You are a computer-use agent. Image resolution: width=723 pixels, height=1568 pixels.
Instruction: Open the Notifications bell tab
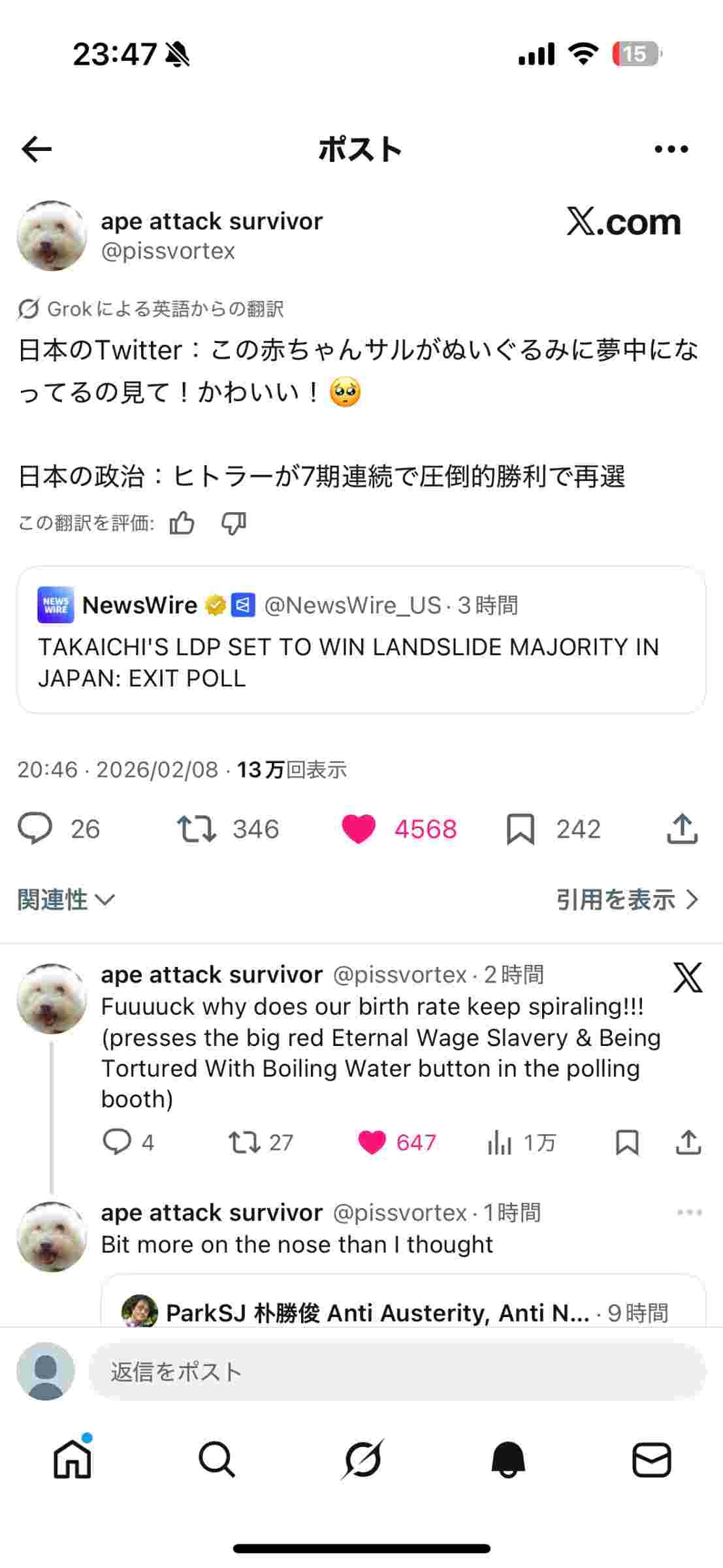pos(507,1460)
